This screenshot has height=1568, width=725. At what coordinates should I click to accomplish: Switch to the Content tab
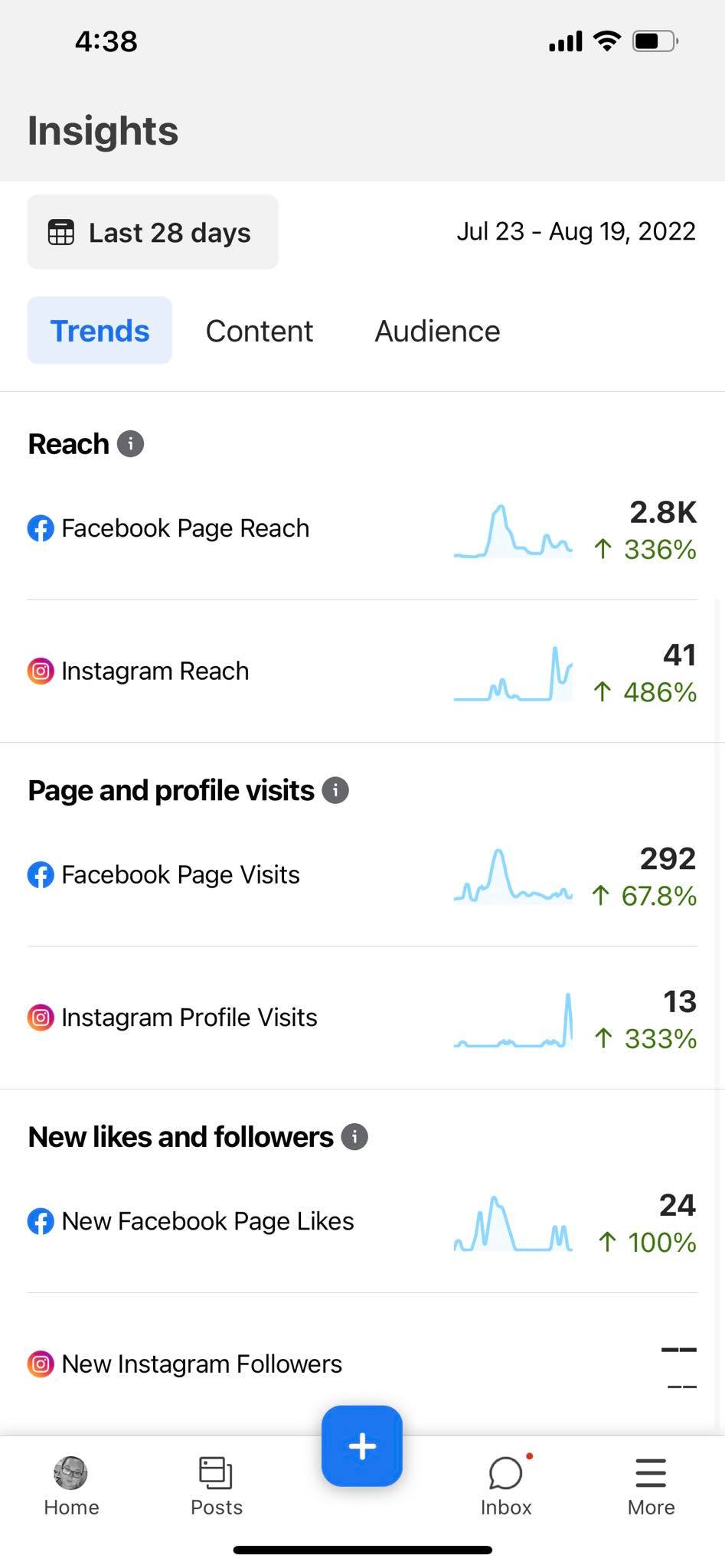tap(259, 331)
